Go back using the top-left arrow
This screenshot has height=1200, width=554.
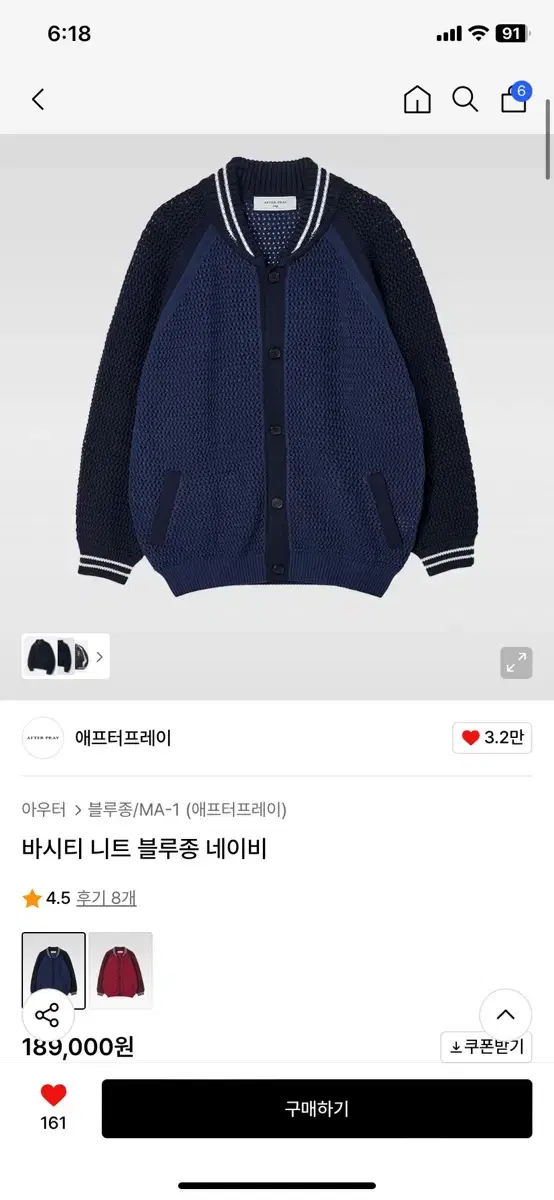point(38,99)
